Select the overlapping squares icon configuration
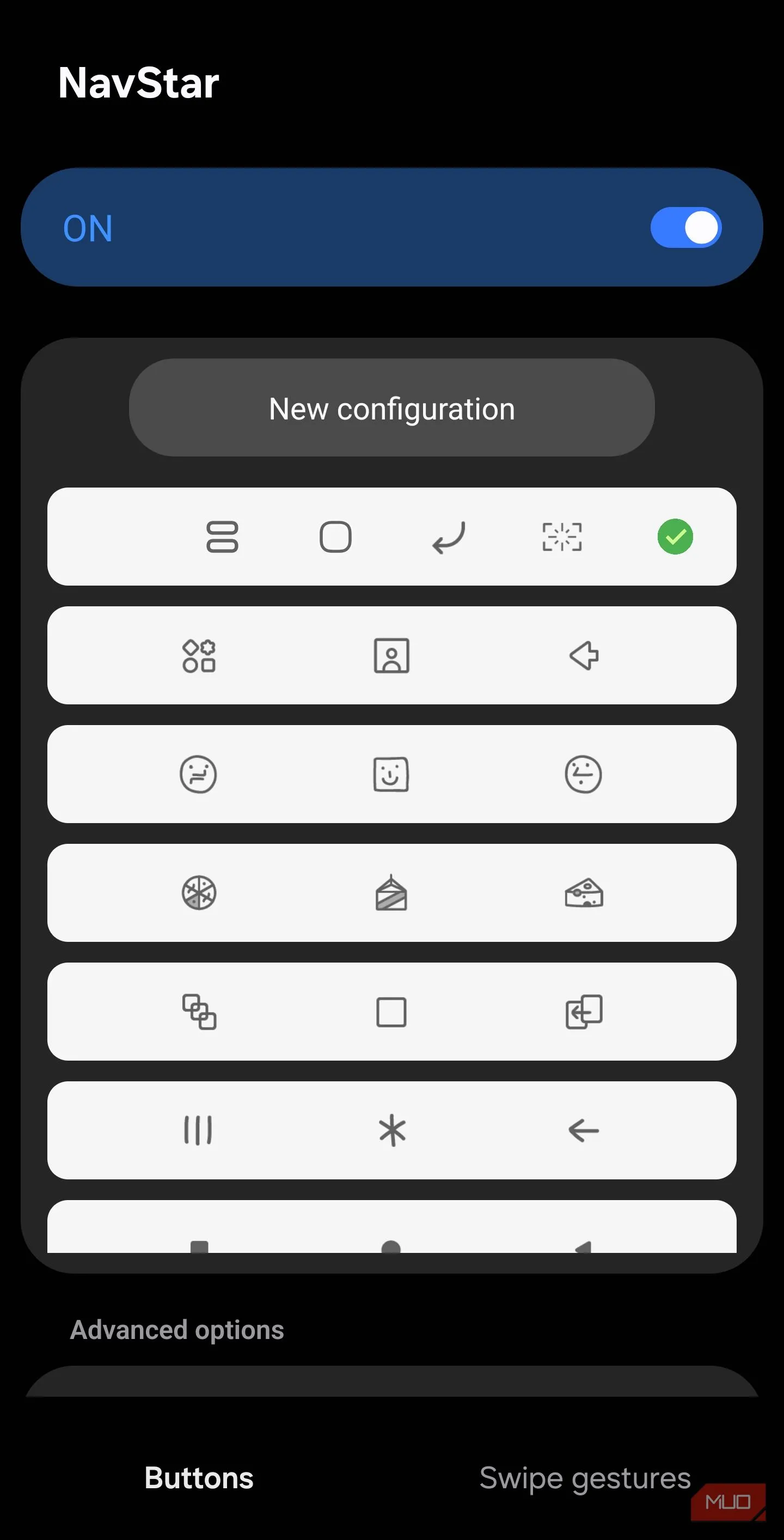This screenshot has width=784, height=1540. click(391, 1012)
